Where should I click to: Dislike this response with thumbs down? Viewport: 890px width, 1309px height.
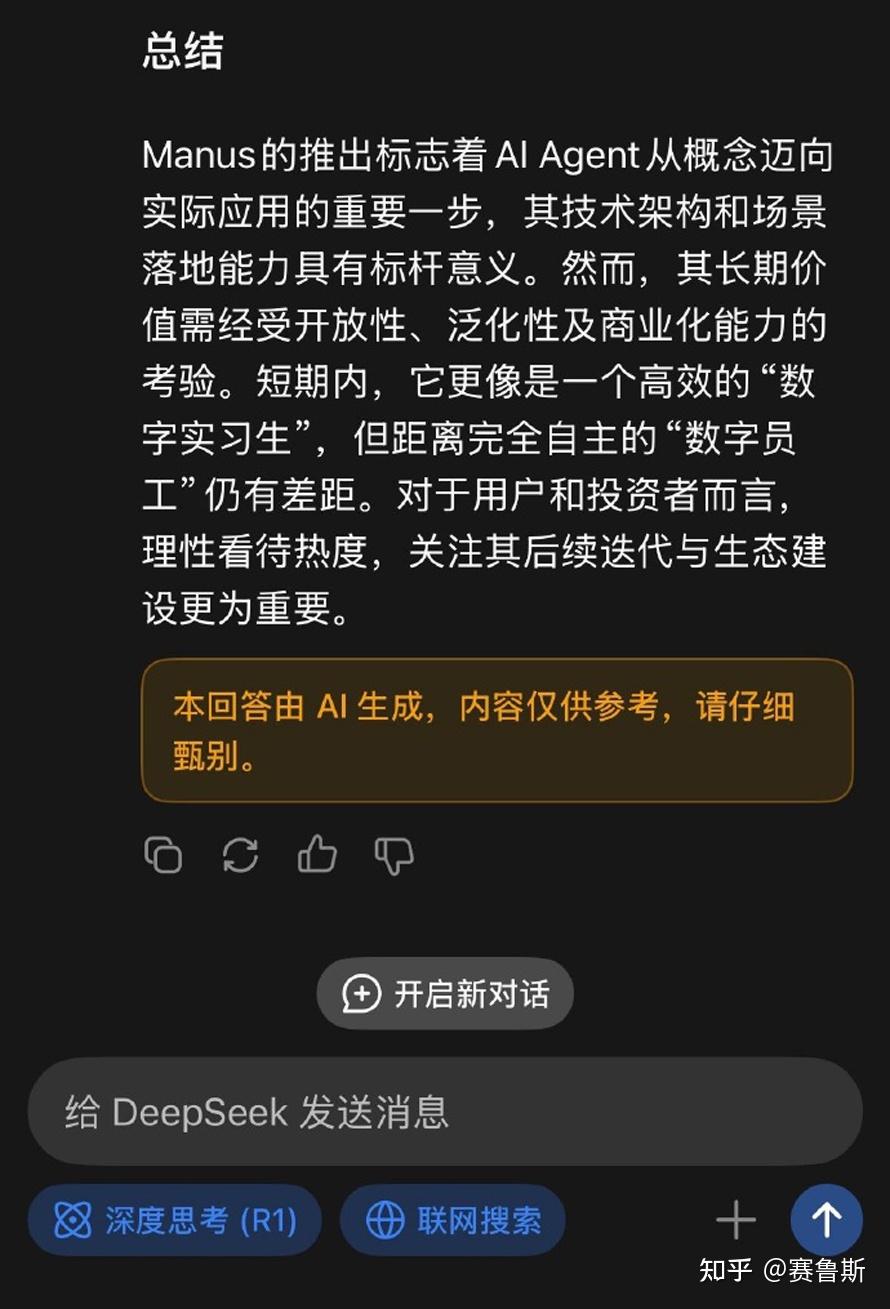[x=394, y=856]
